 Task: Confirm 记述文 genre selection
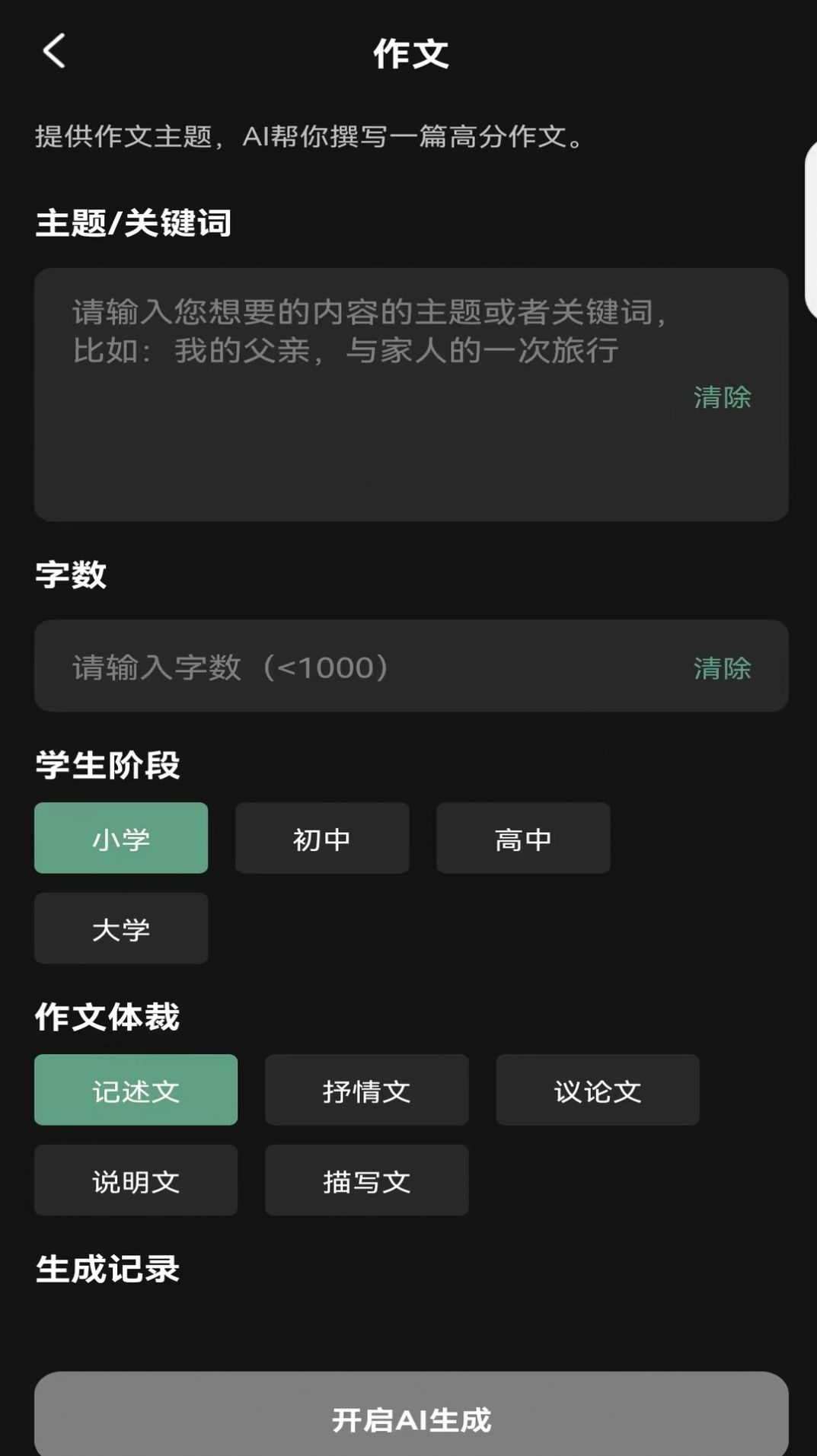tap(136, 1090)
